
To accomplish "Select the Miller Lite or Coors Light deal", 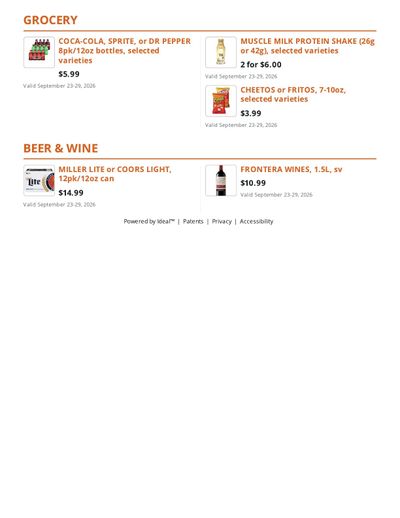I will pyautogui.click(x=115, y=174).
